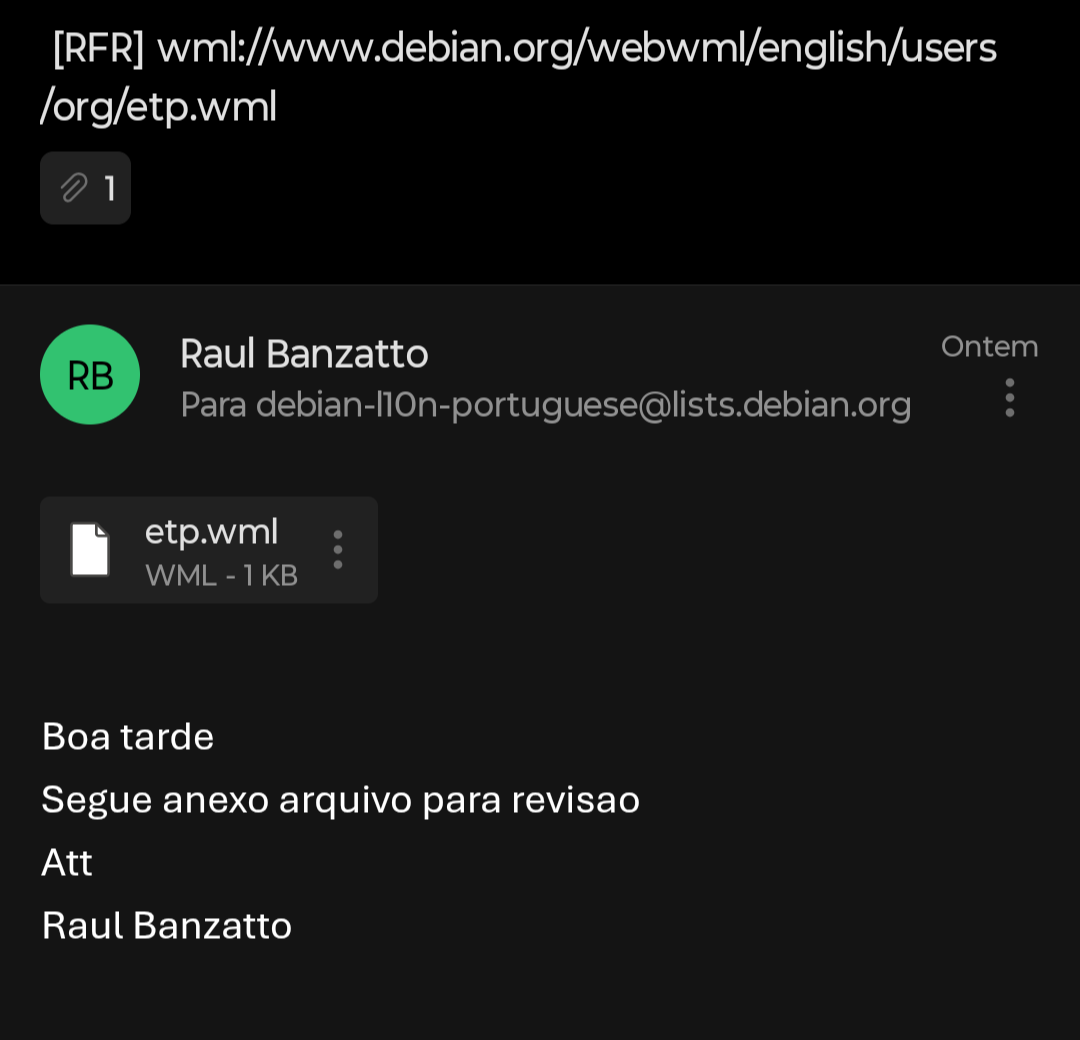Image resolution: width=1080 pixels, height=1040 pixels.
Task: Expand recipient details for debian-l10n-portuguese
Action: 545,405
